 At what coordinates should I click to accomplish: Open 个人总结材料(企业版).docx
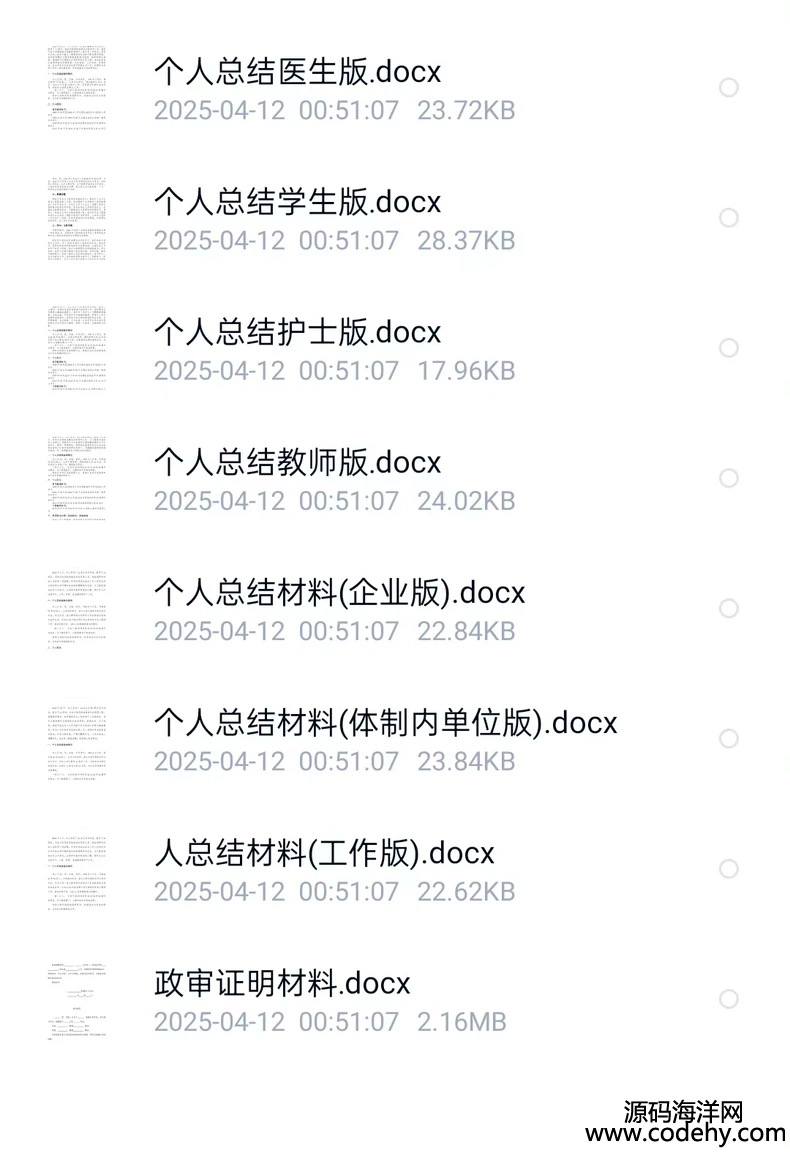[x=339, y=592]
